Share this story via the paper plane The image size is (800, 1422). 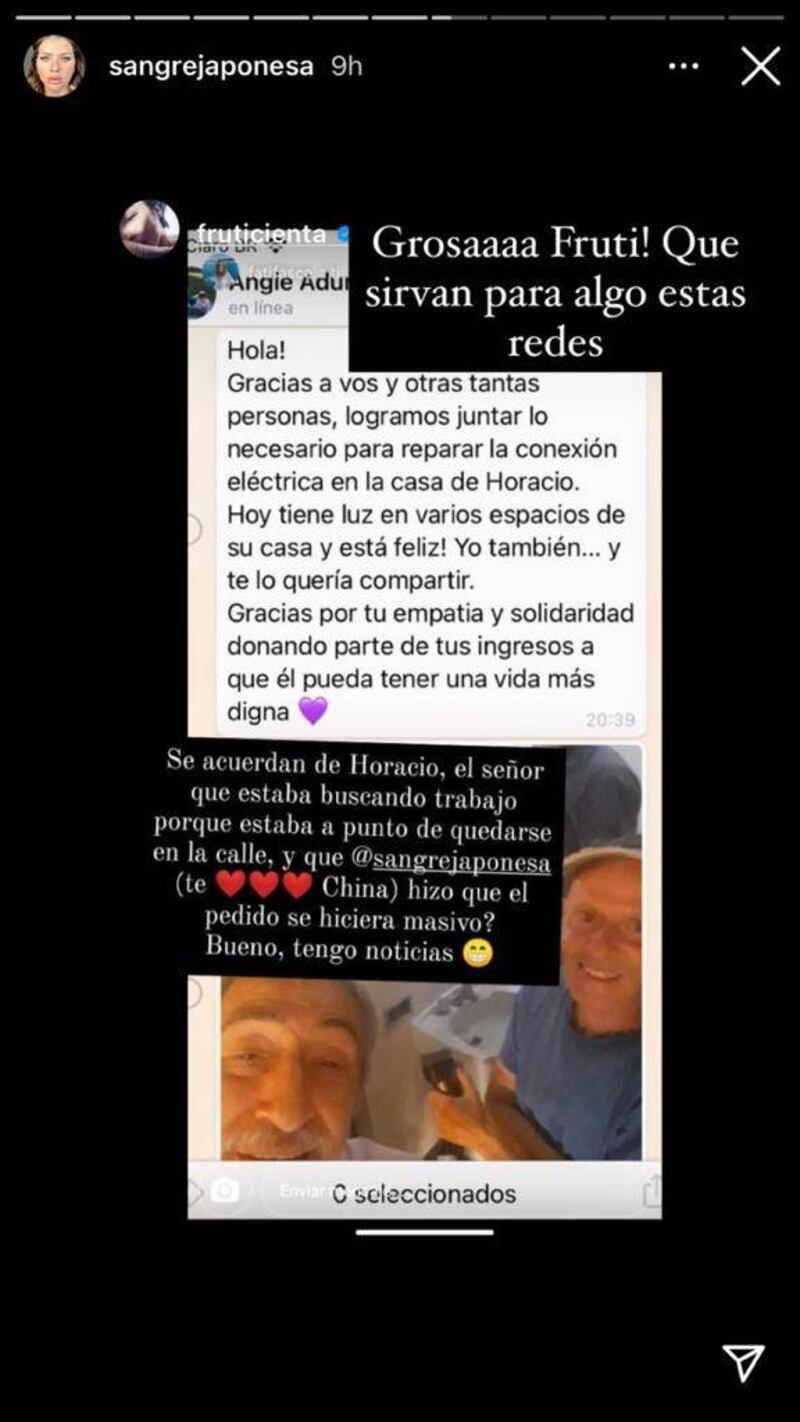click(x=743, y=1362)
